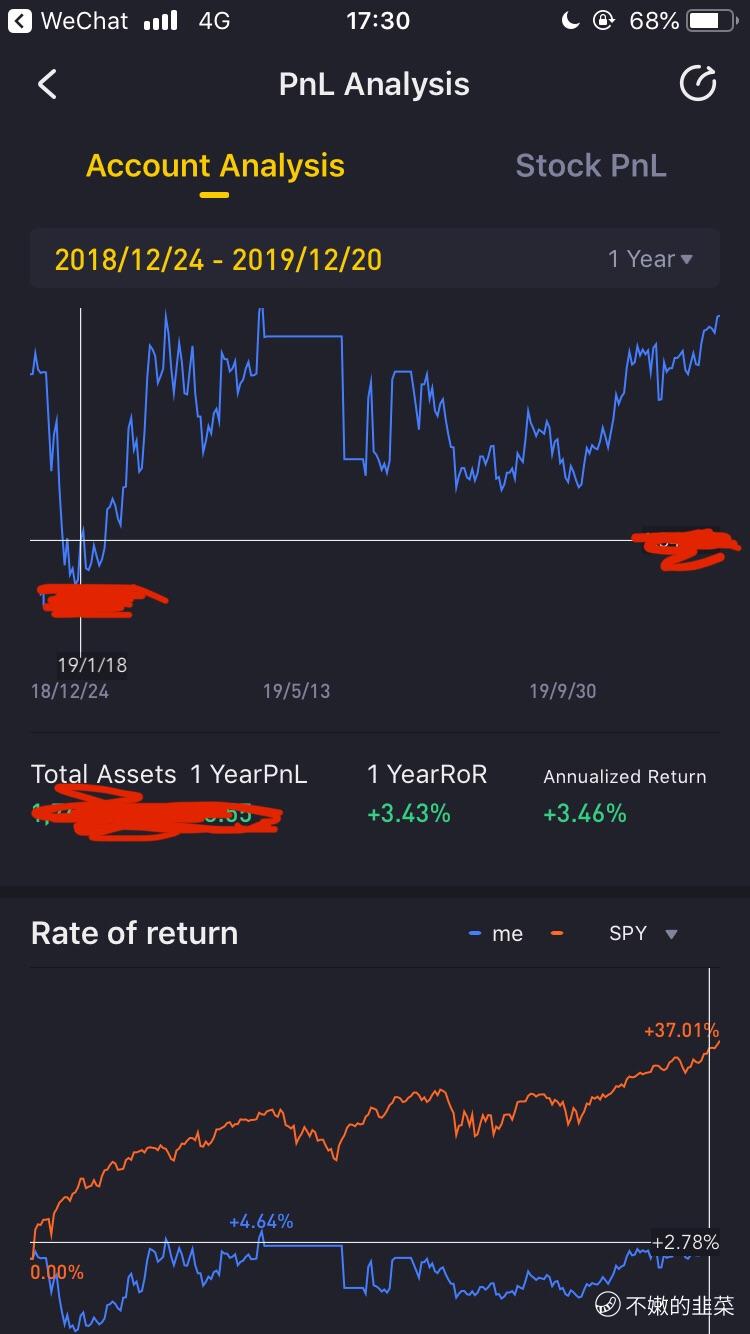Image resolution: width=750 pixels, height=1334 pixels.
Task: Switch to the Stock PnL tab
Action: pyautogui.click(x=590, y=166)
